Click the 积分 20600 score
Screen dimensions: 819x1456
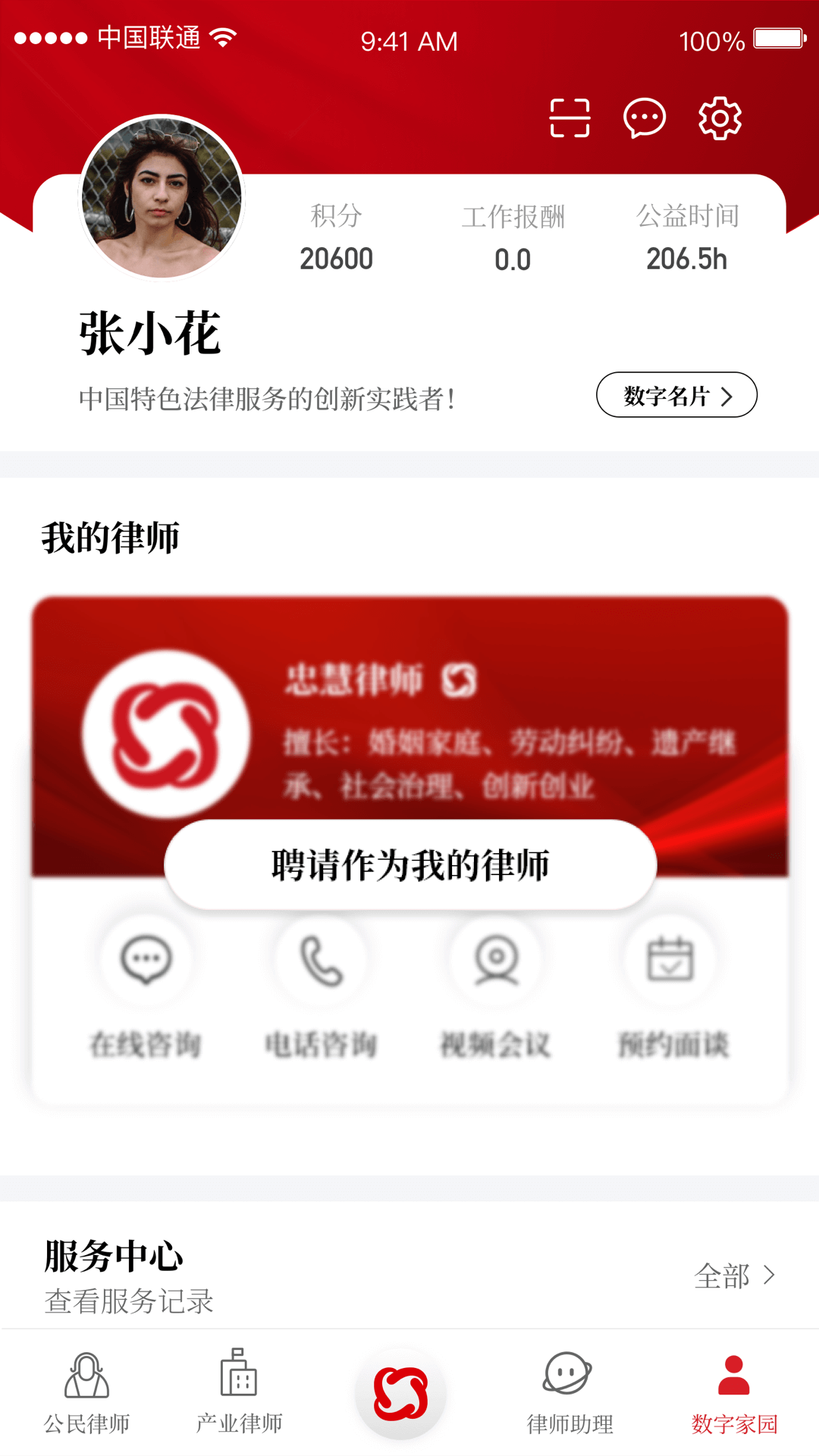click(337, 238)
